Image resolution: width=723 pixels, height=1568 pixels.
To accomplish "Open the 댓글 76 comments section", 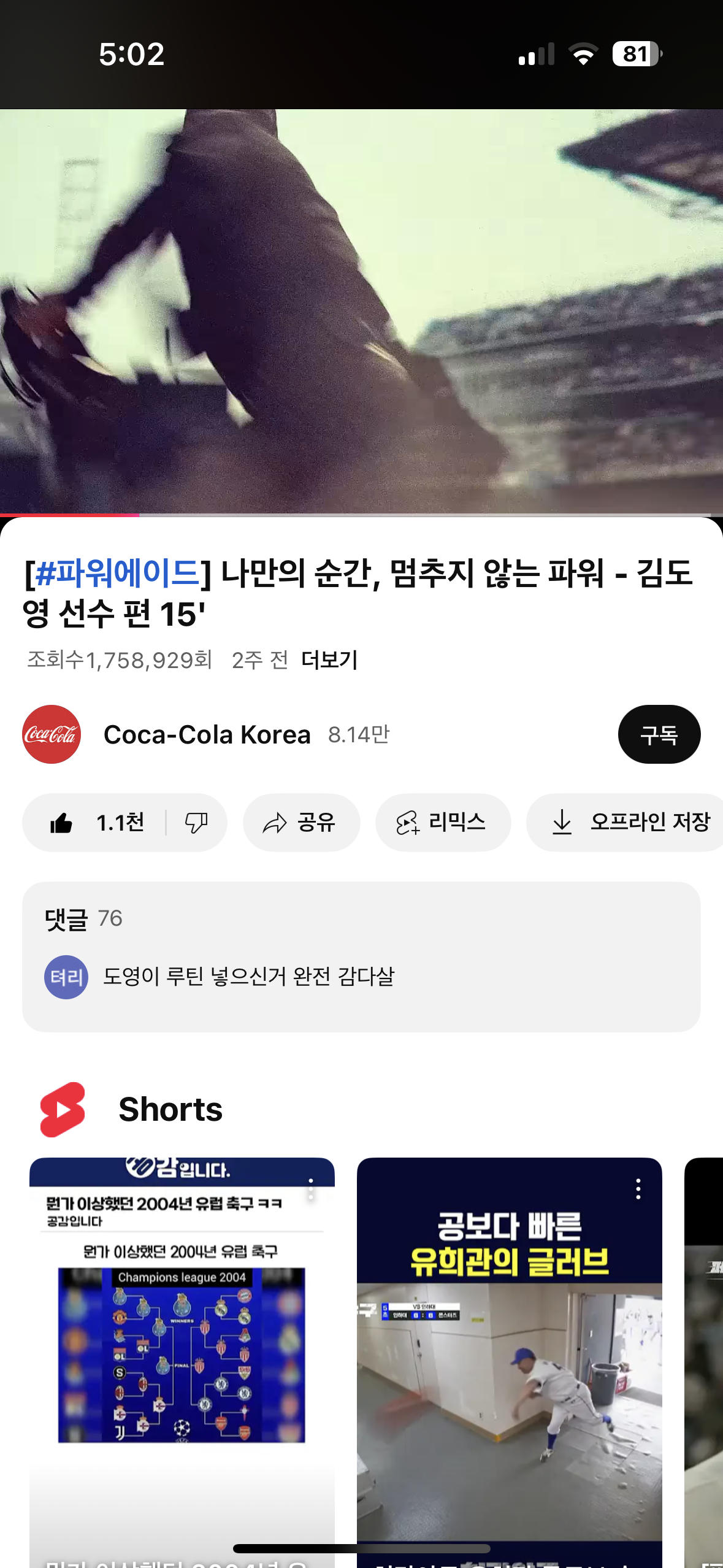I will point(361,956).
